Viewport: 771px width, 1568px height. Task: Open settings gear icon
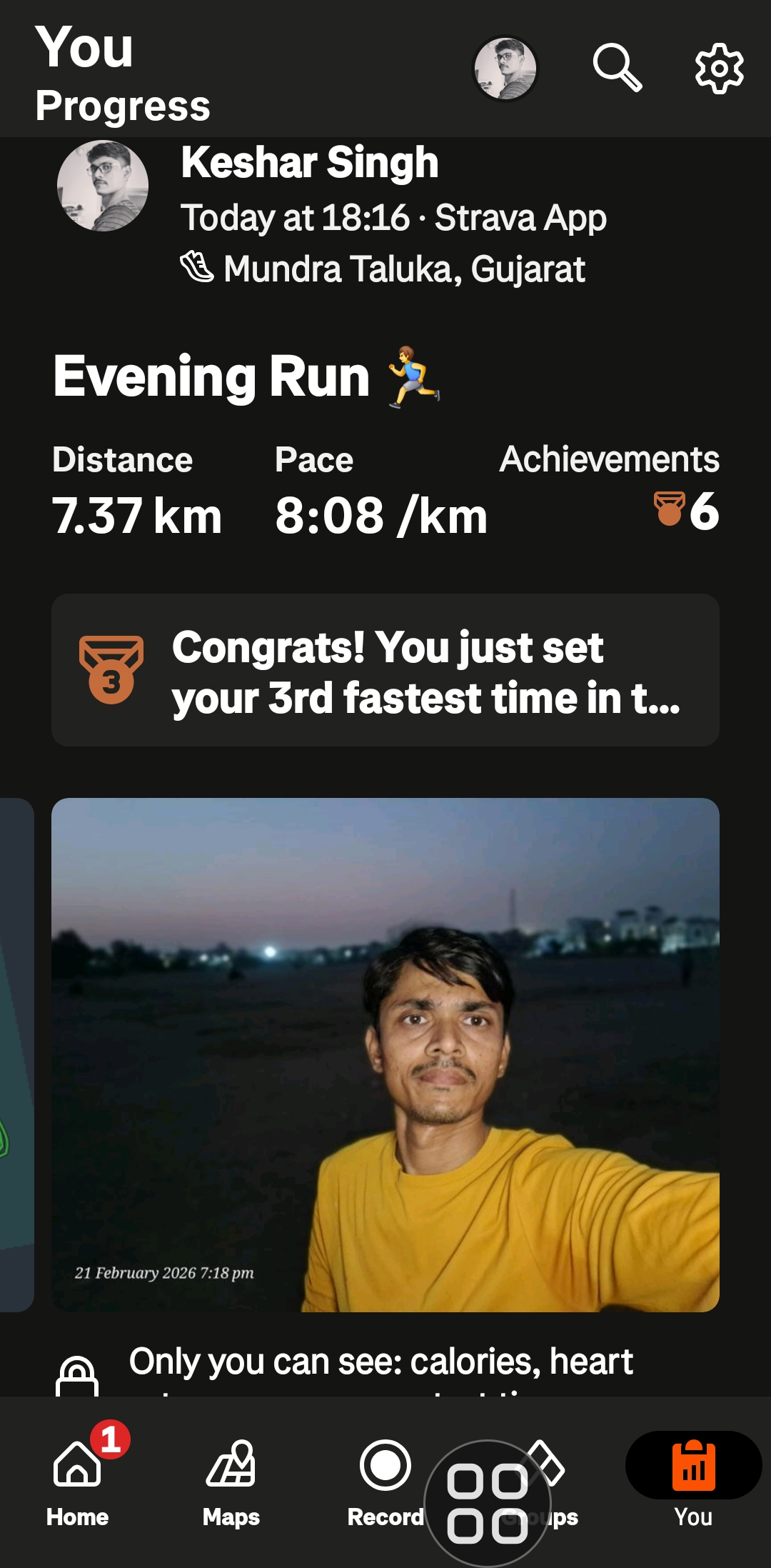point(719,69)
